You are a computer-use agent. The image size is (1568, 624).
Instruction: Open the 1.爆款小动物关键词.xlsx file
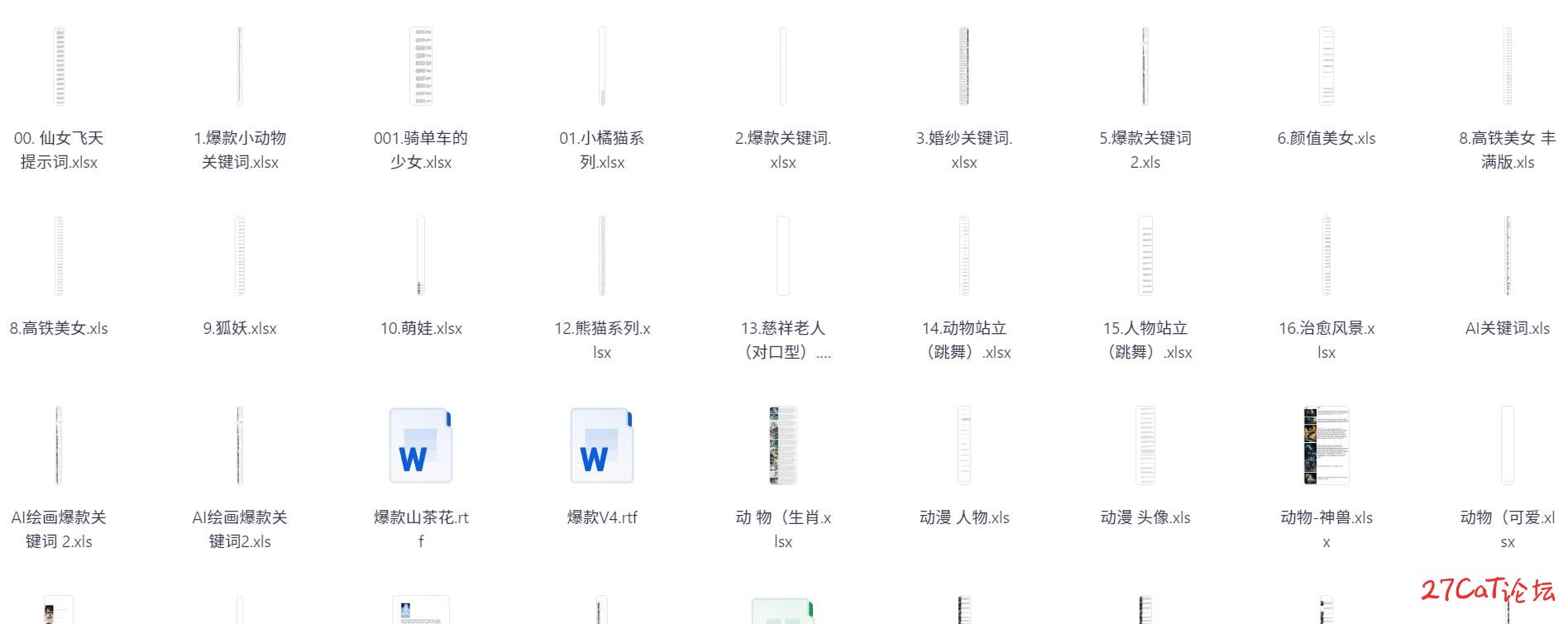pyautogui.click(x=240, y=66)
